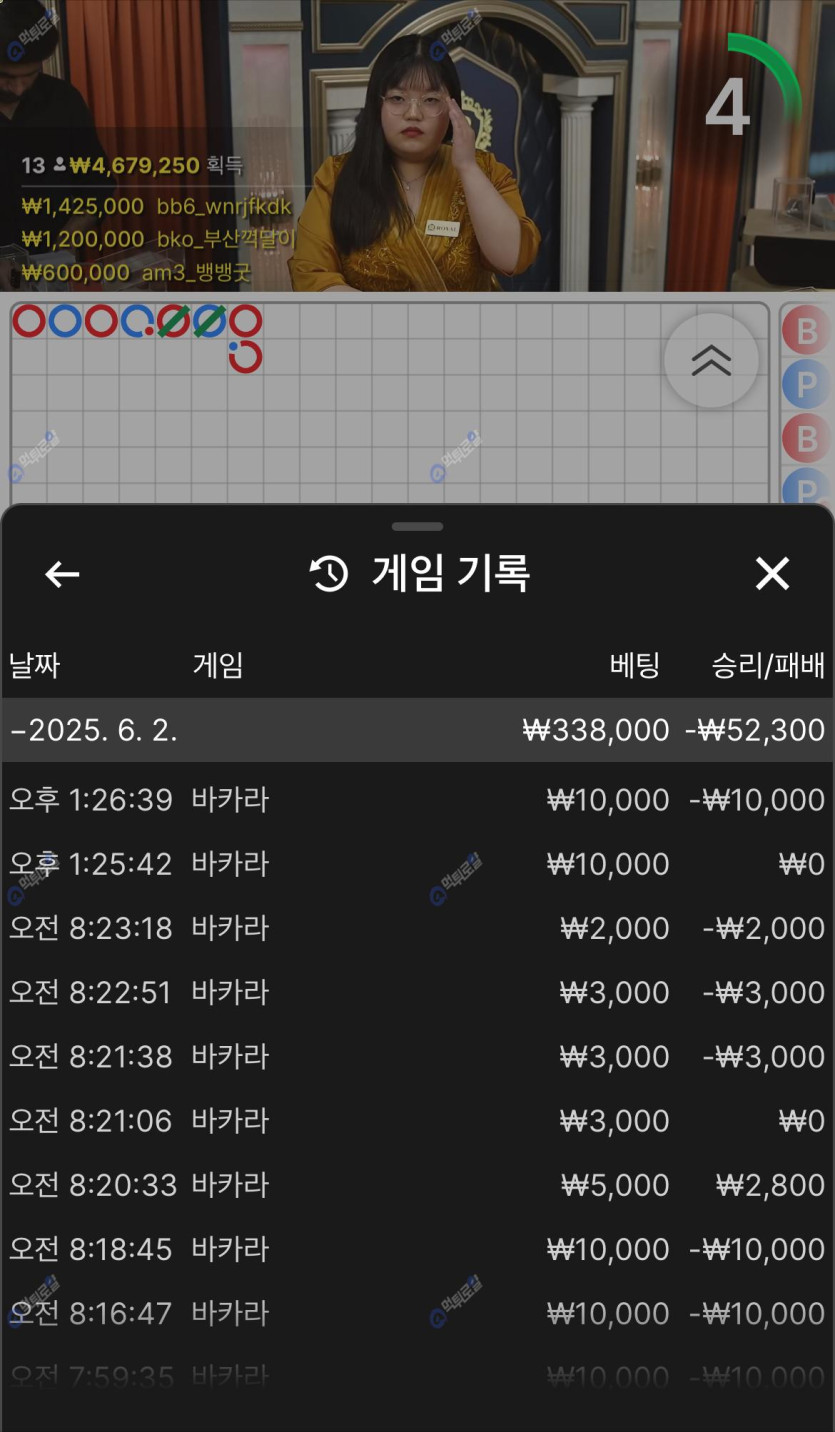Select the 오전 8:22:51 game record
Viewport: 835px width, 1432px height.
coord(417,992)
